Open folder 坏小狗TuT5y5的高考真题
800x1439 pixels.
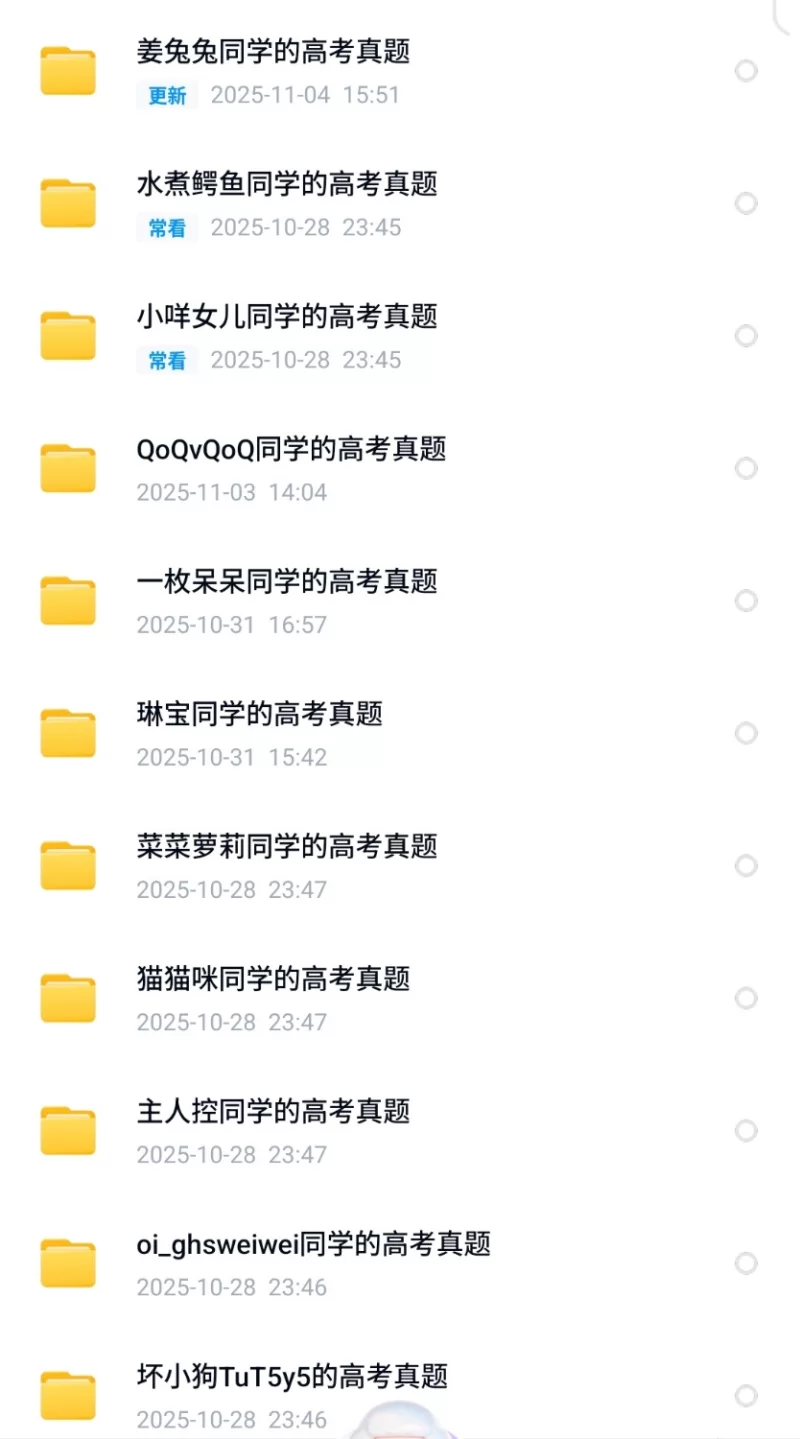coord(292,1377)
